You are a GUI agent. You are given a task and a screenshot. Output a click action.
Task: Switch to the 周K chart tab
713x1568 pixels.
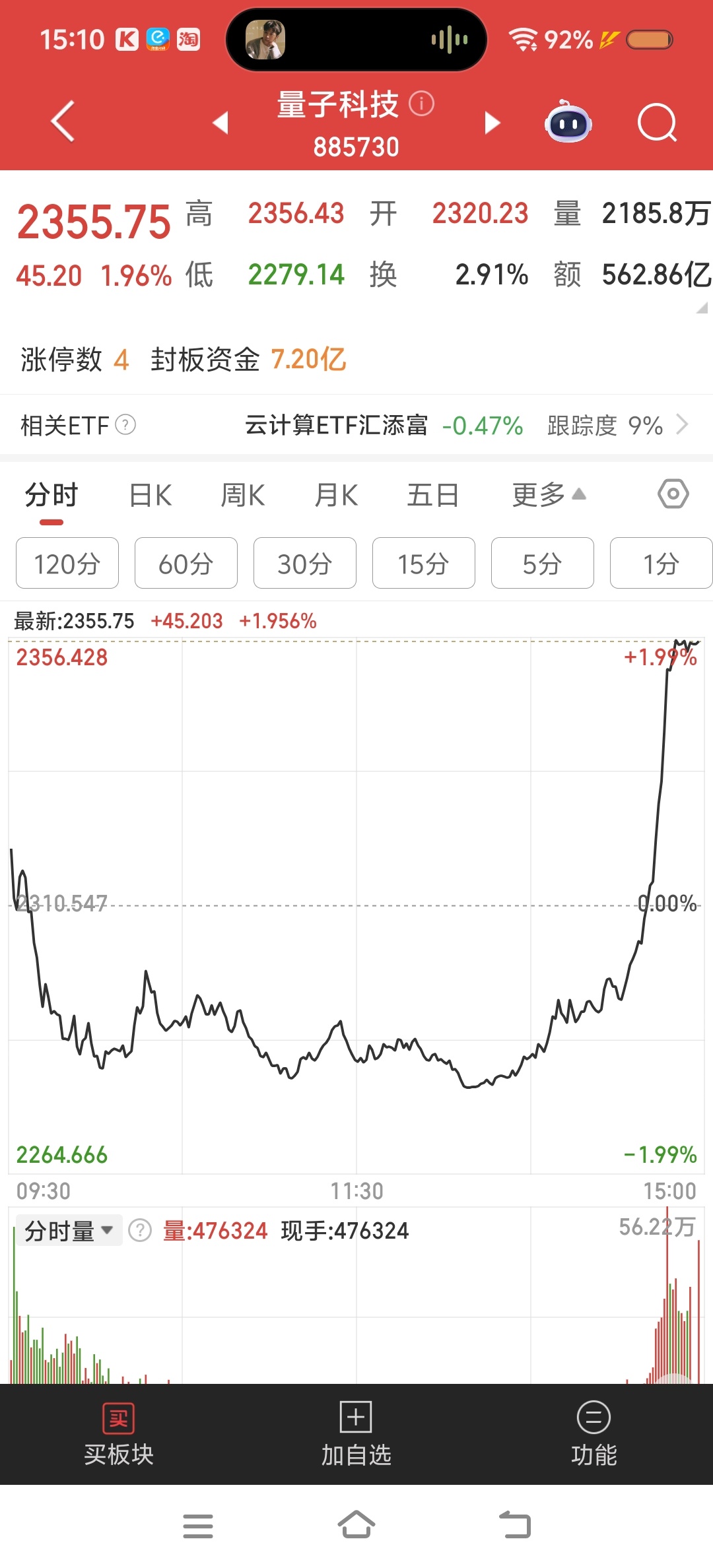(x=243, y=495)
